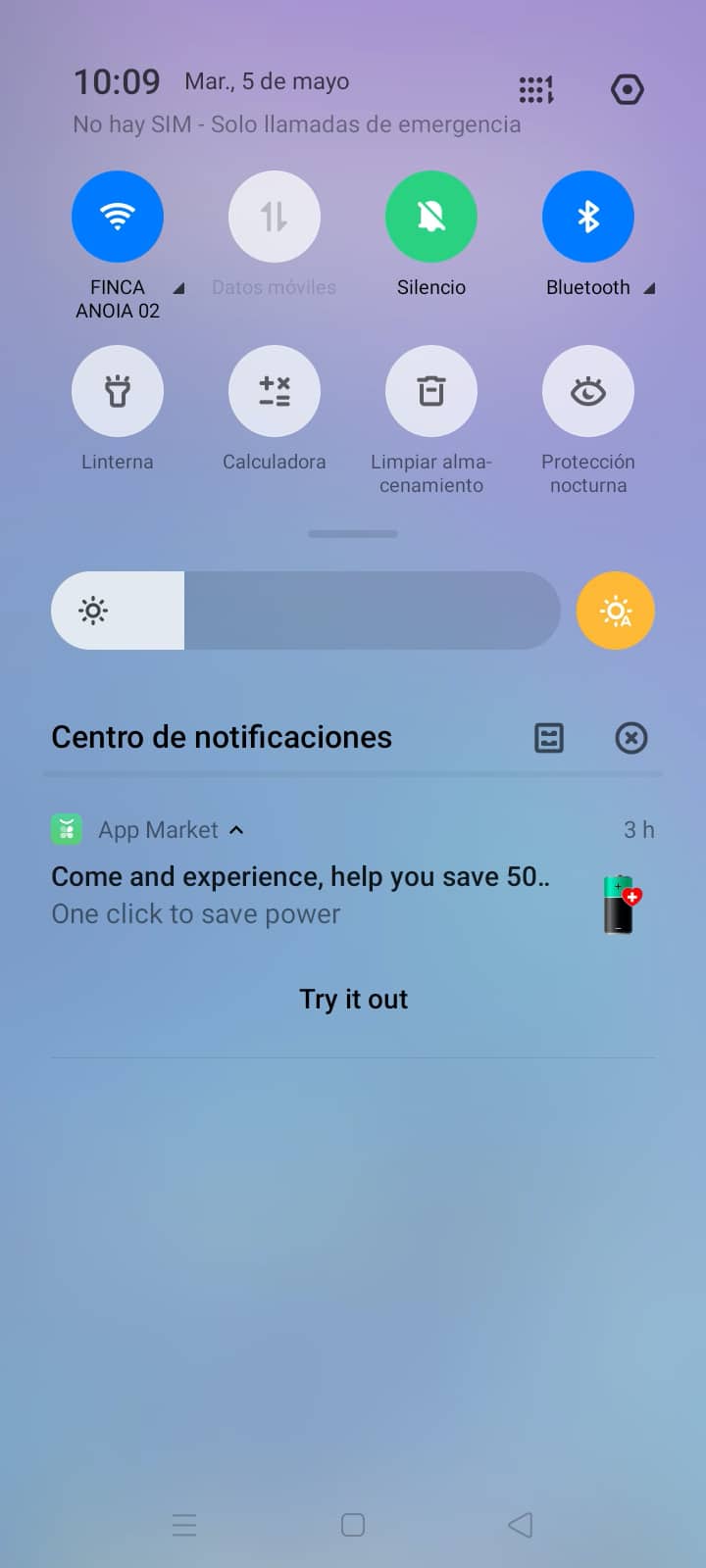Disable the Silencio mode tile

[431, 217]
